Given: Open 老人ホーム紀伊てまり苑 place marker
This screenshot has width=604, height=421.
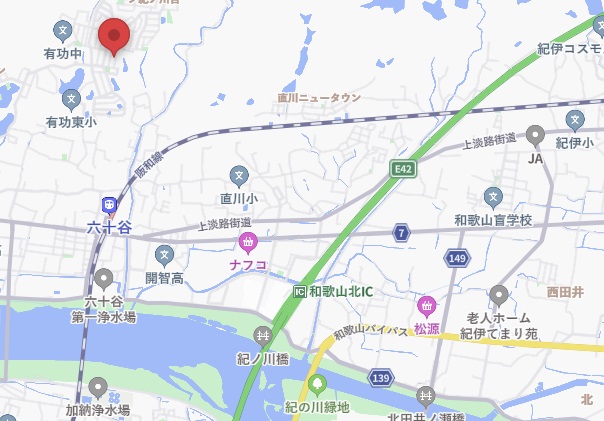Looking at the screenshot, I should [x=500, y=294].
